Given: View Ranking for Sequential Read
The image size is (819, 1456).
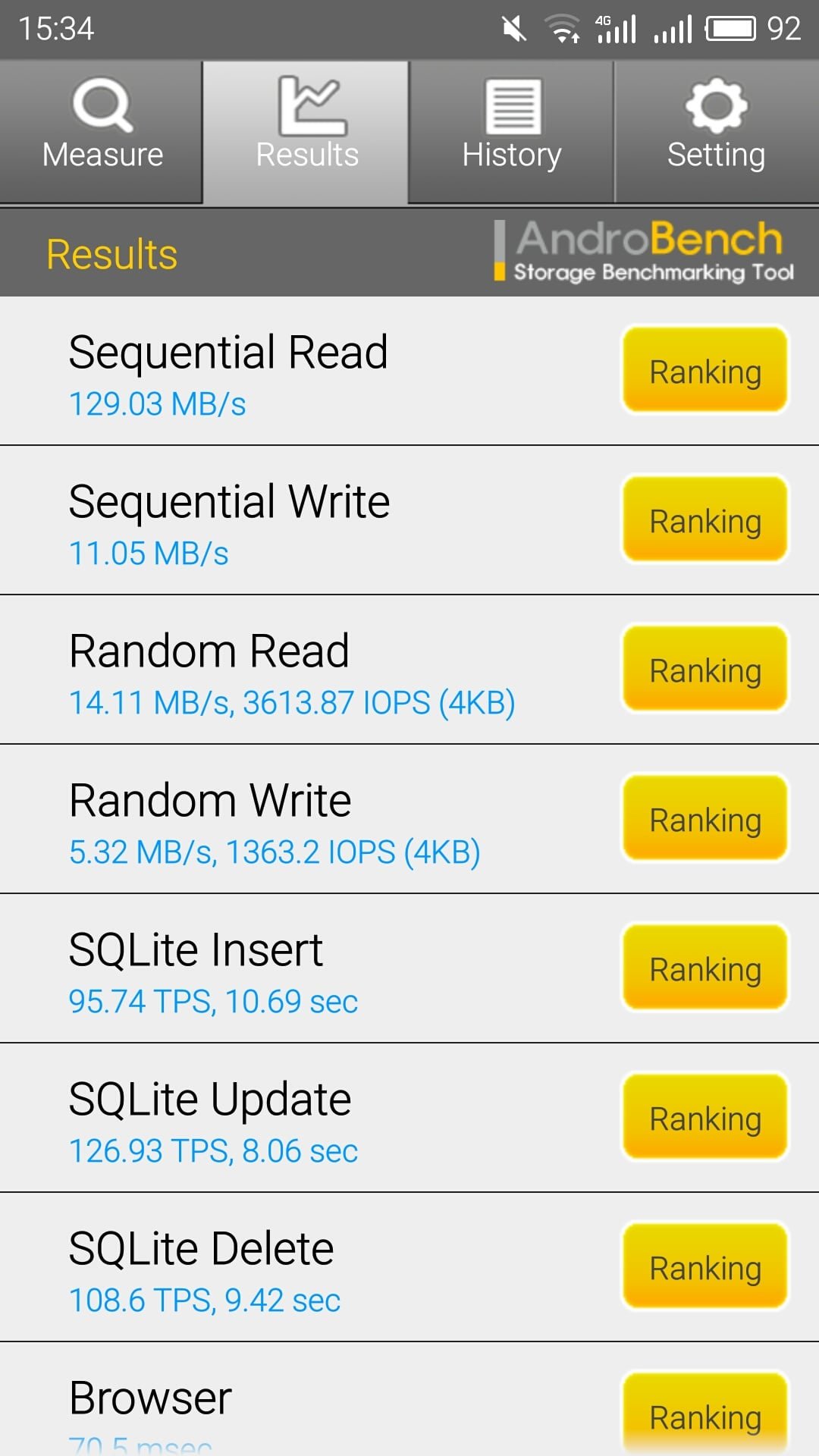Looking at the screenshot, I should coord(705,370).
